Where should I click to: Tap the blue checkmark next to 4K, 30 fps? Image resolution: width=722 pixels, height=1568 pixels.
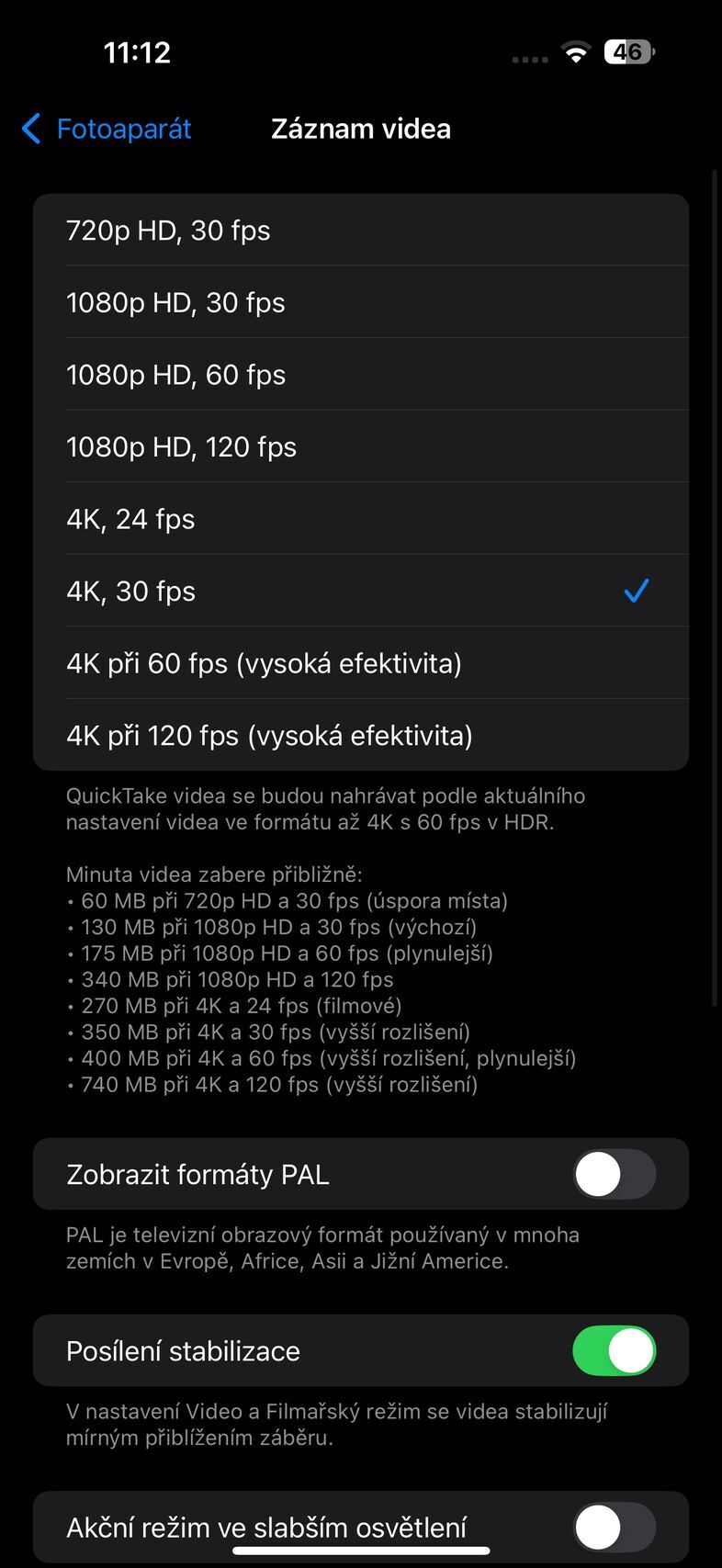(636, 591)
